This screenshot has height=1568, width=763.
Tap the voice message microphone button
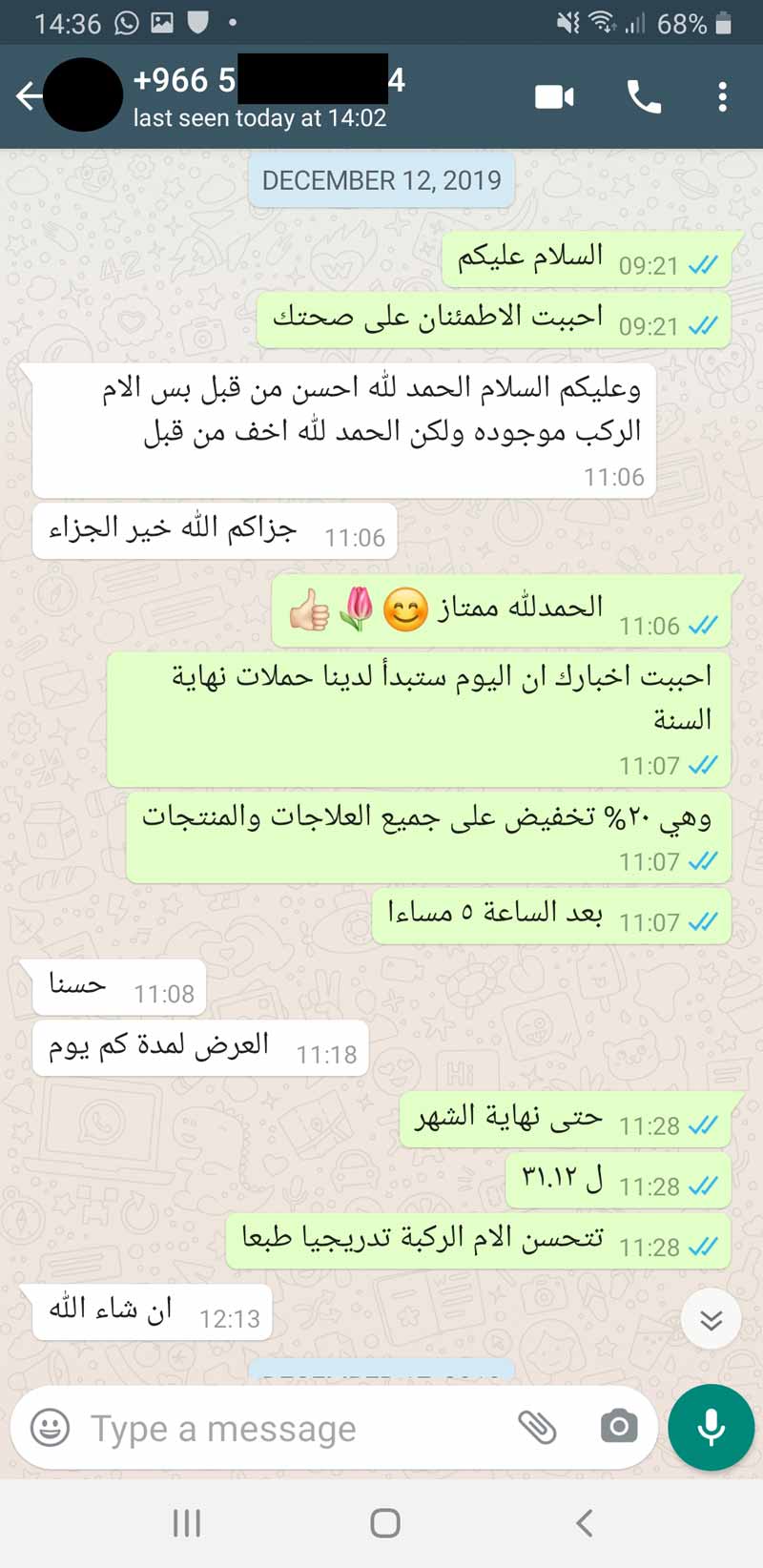point(711,1428)
